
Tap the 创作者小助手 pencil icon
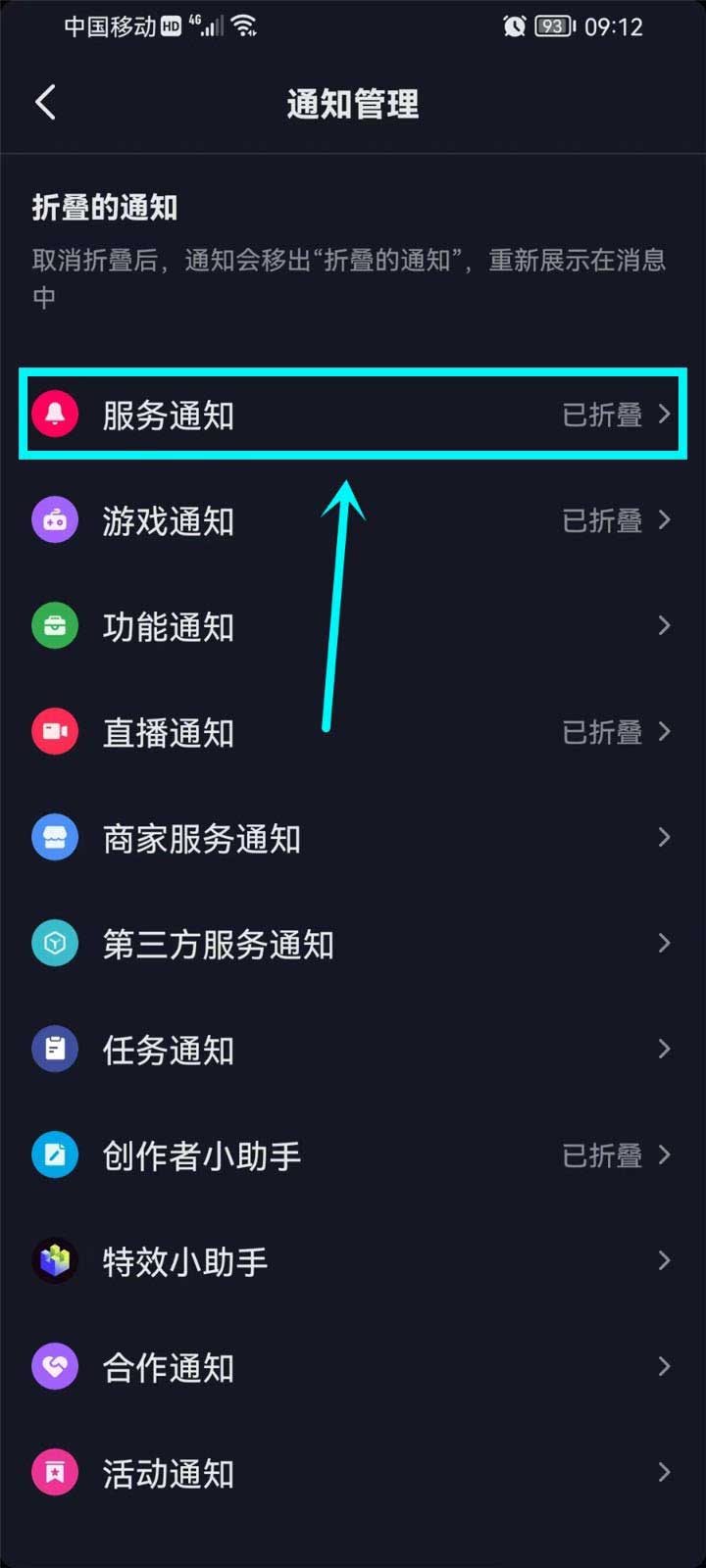55,1155
